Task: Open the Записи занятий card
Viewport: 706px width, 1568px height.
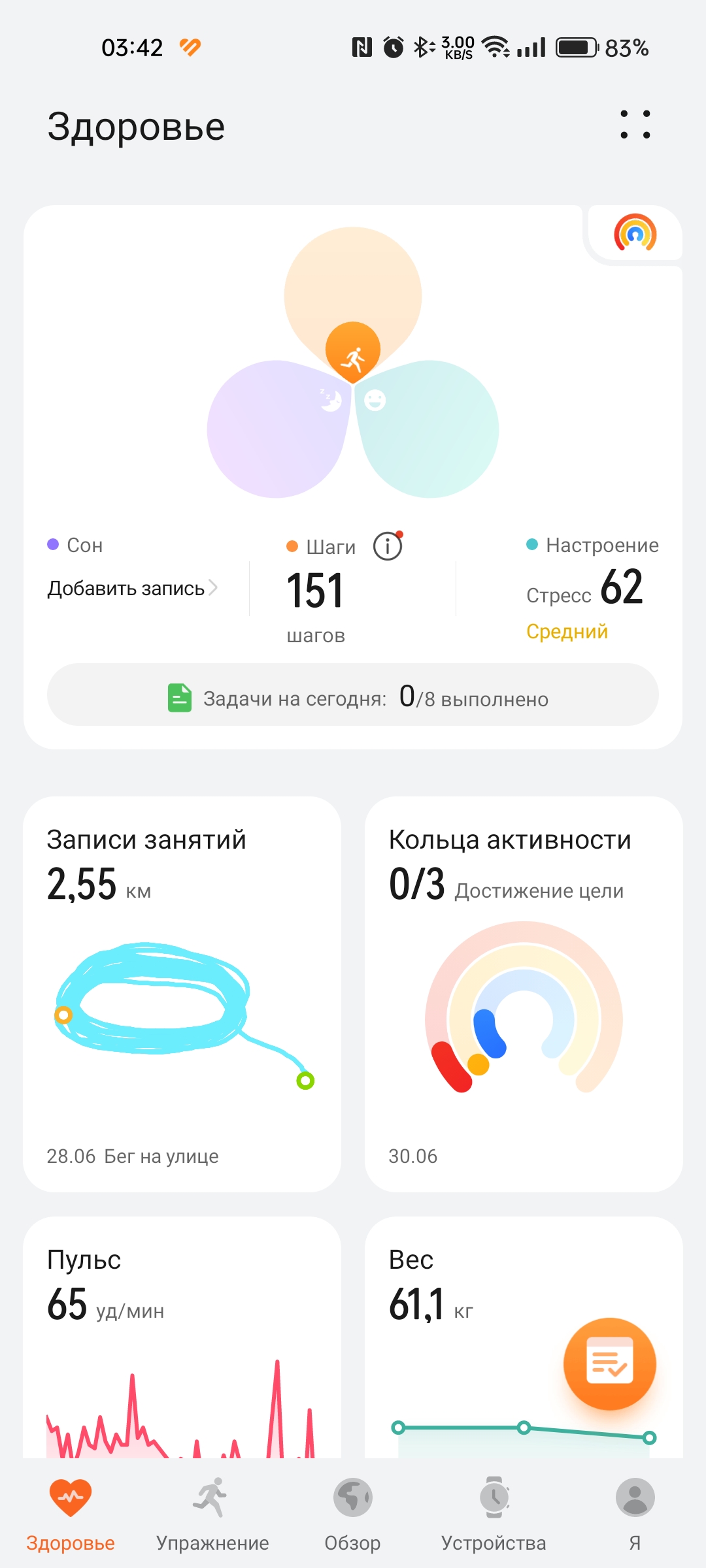Action: [182, 994]
